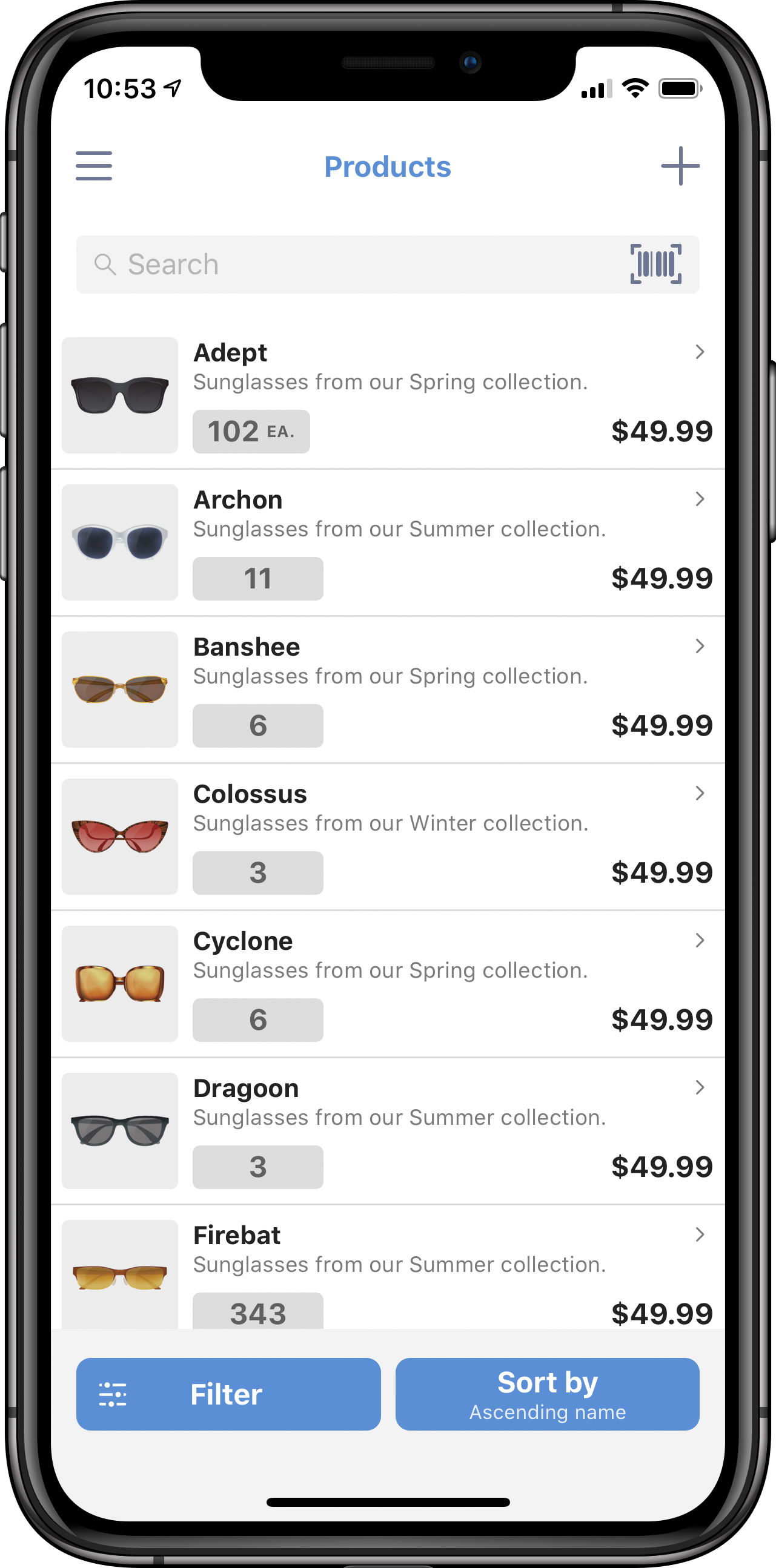Open Cyclone sunglasses details
776x1568 pixels.
[x=390, y=984]
